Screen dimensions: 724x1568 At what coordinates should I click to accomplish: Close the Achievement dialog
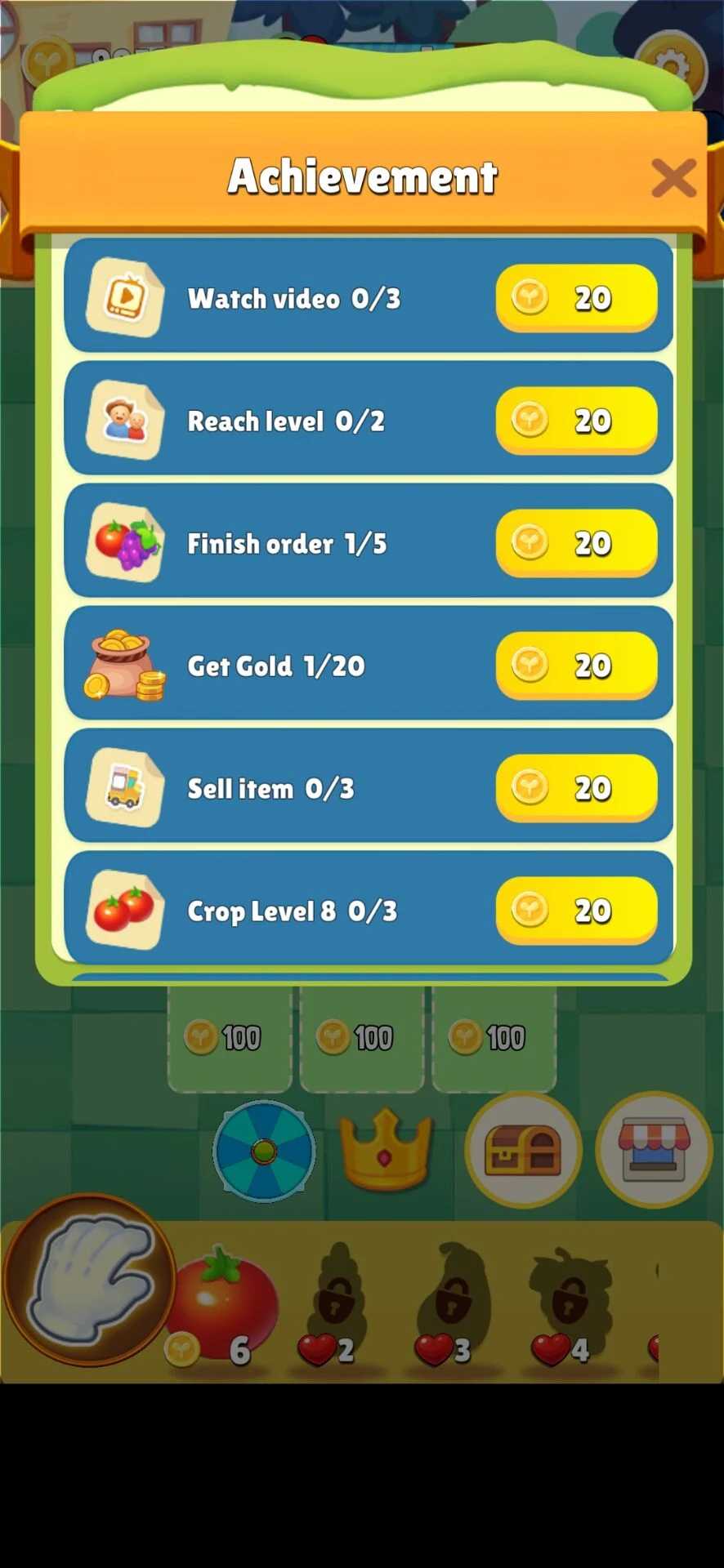(673, 177)
